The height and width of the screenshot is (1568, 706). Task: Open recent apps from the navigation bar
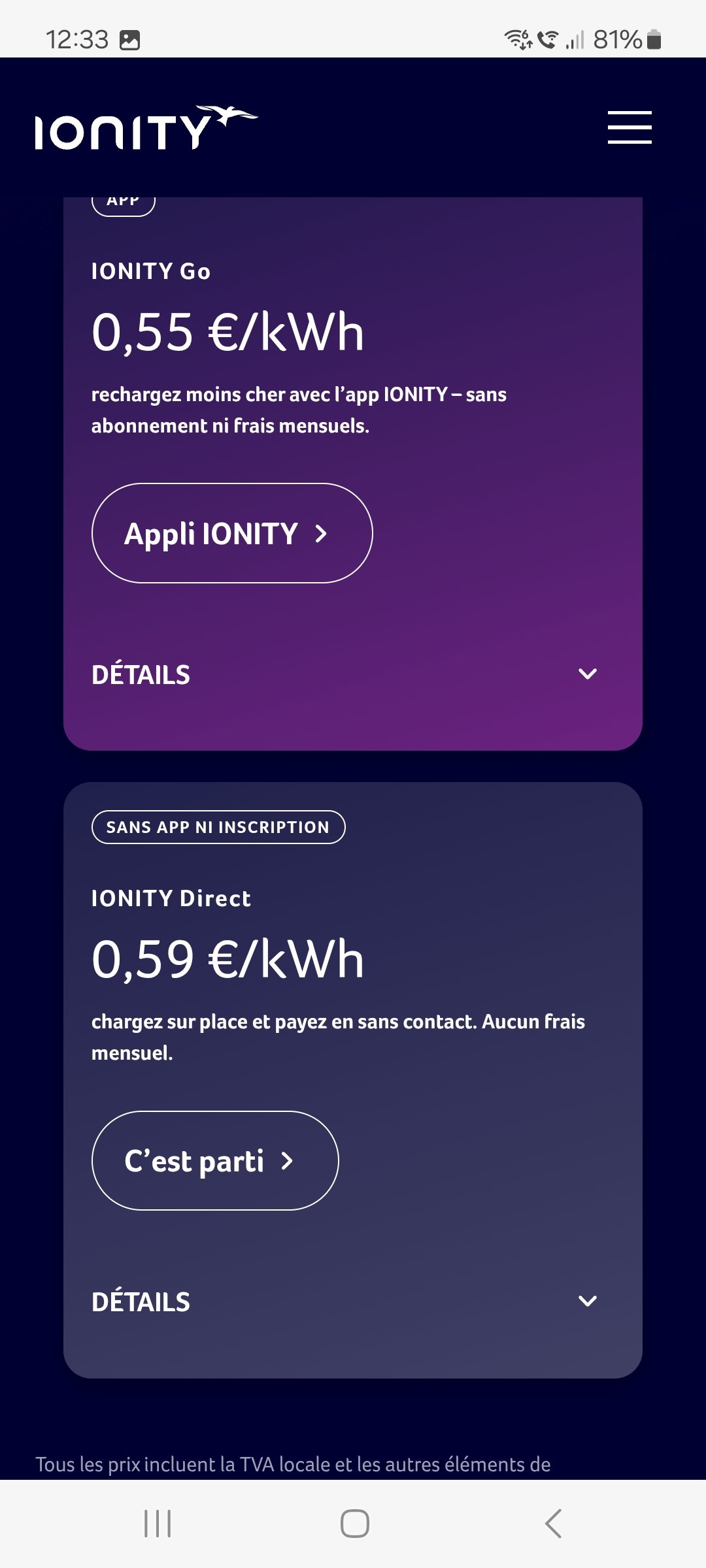coord(158,1524)
